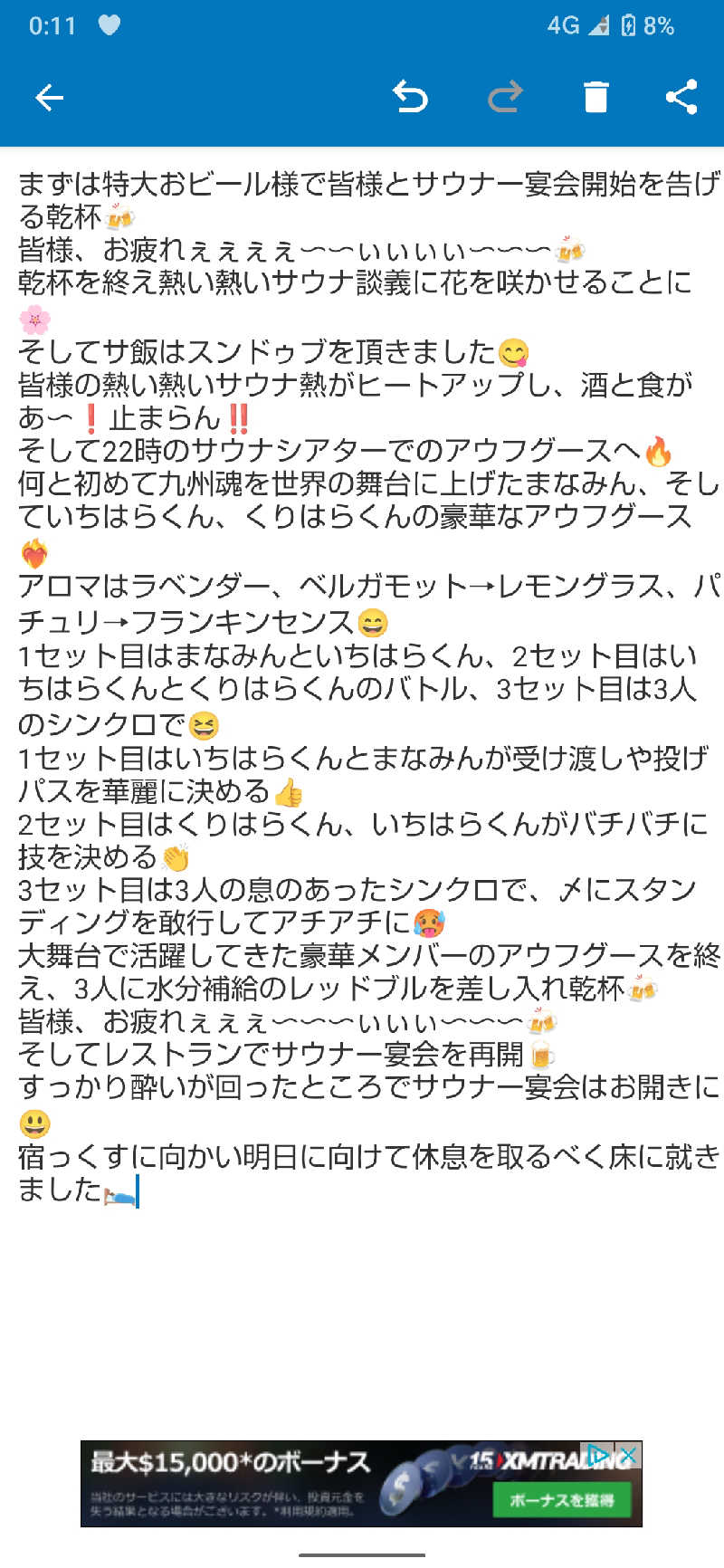Undo the last edit
Screen dimensions: 724x1568
(x=410, y=97)
